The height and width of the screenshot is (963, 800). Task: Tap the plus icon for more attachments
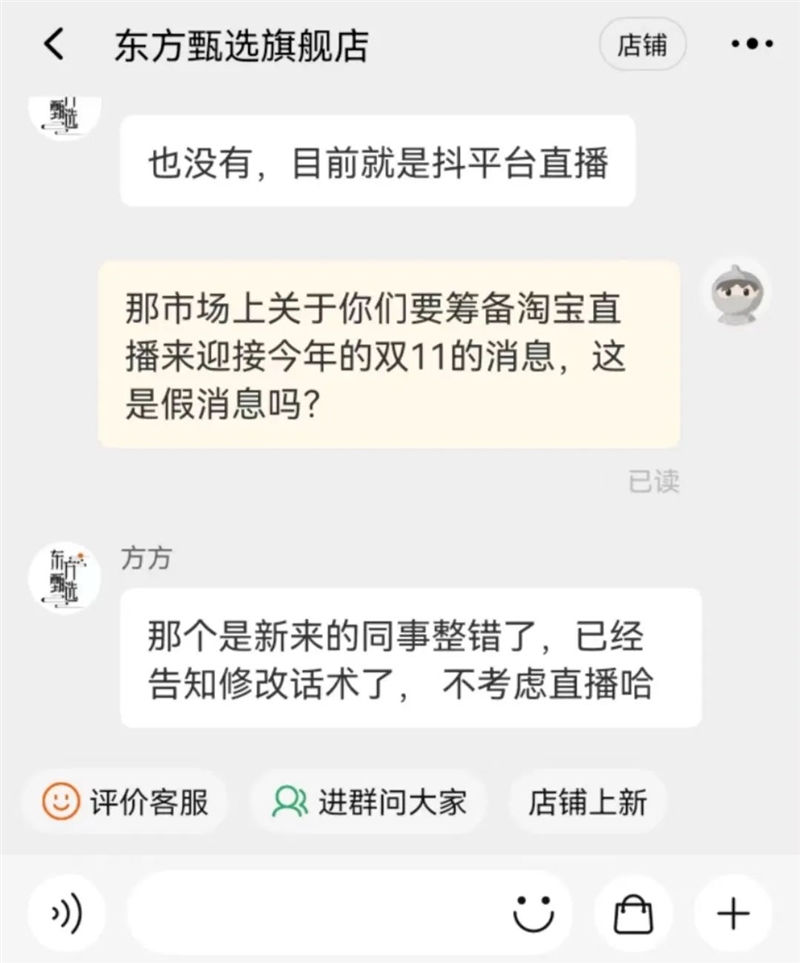pyautogui.click(x=733, y=912)
